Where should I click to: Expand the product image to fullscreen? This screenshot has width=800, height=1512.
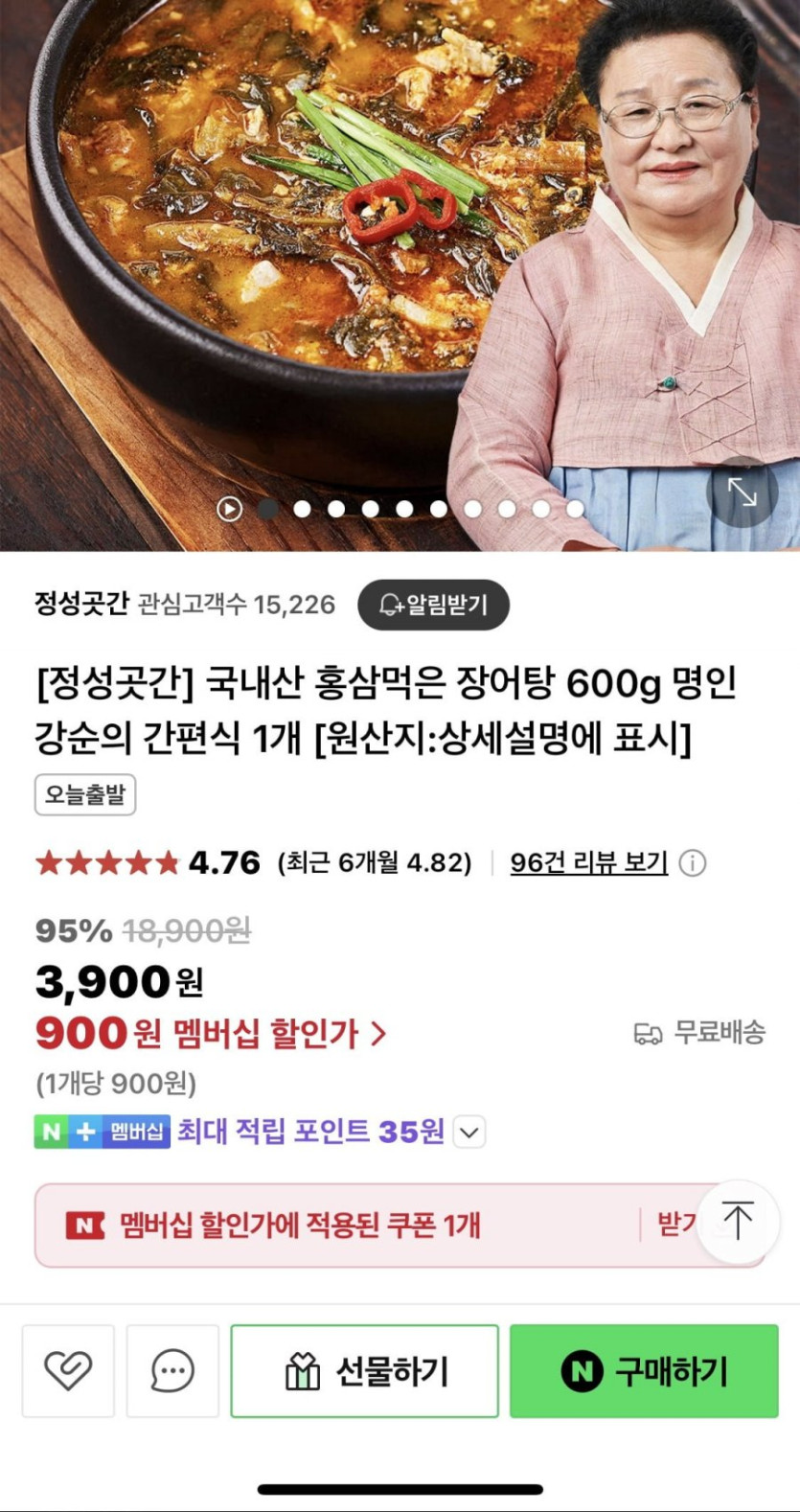742,493
